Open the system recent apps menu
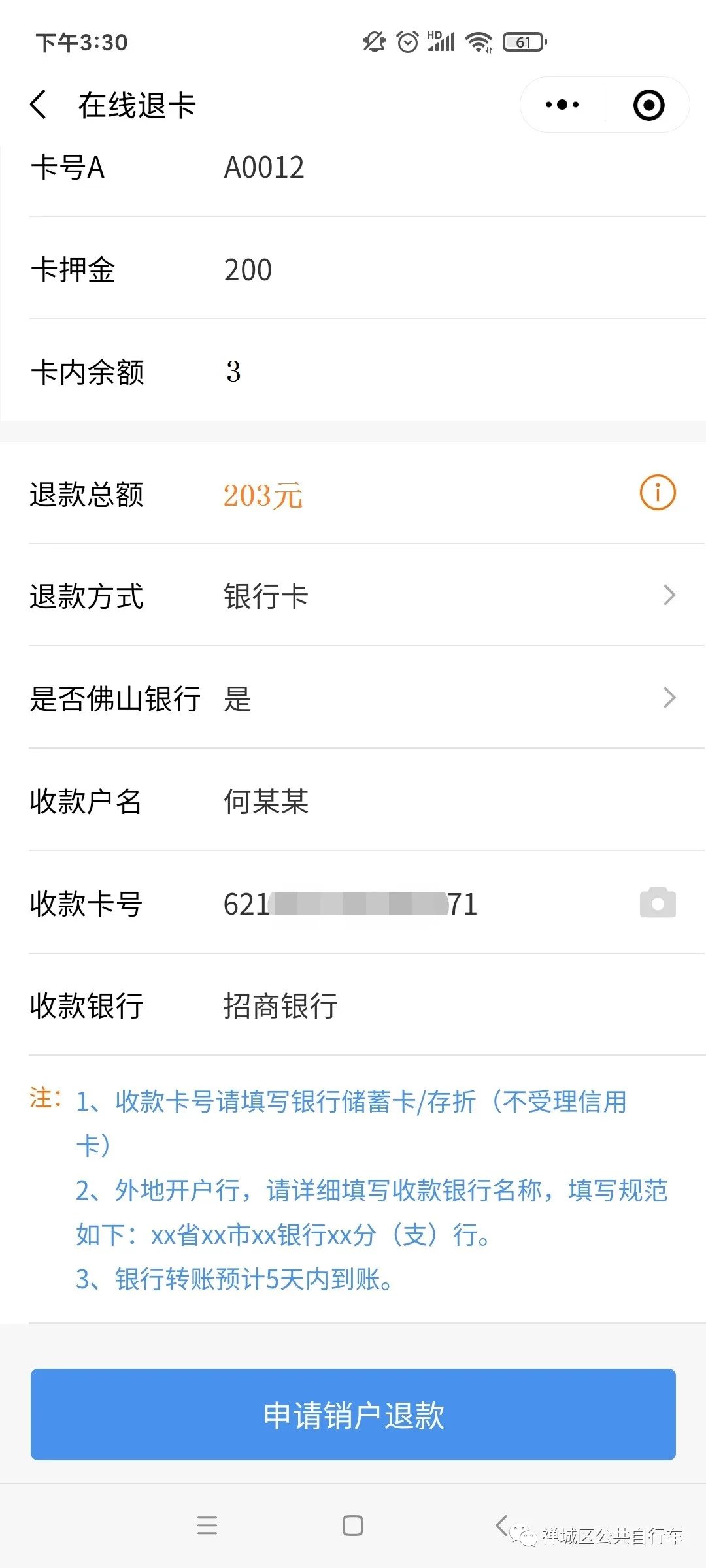 pyautogui.click(x=207, y=1526)
